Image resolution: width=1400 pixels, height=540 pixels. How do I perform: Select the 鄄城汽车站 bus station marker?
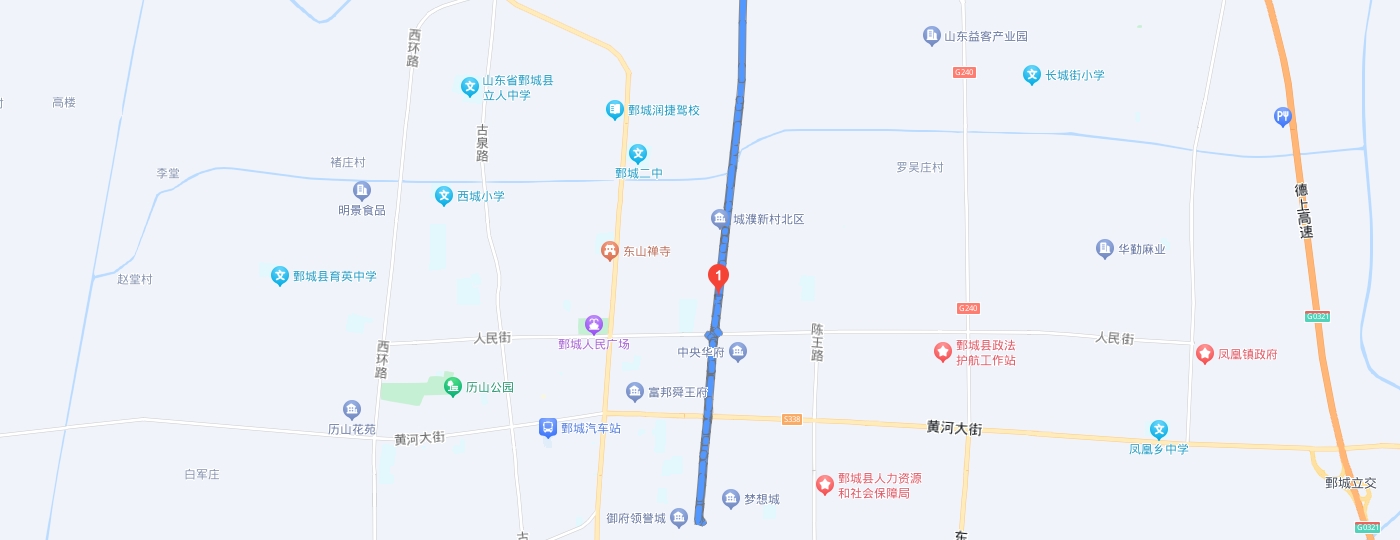[548, 427]
